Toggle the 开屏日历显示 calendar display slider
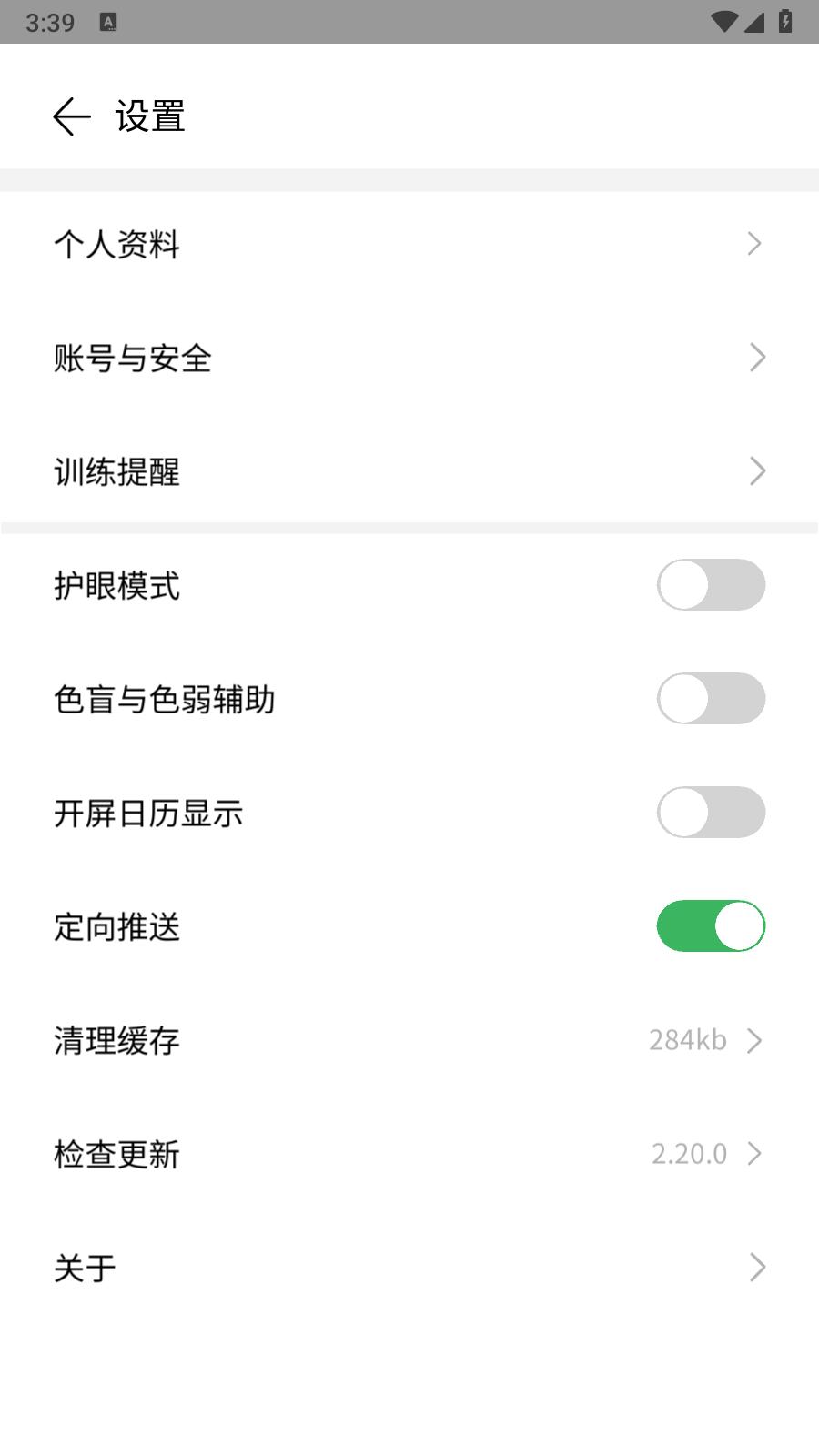819x1456 pixels. click(711, 812)
